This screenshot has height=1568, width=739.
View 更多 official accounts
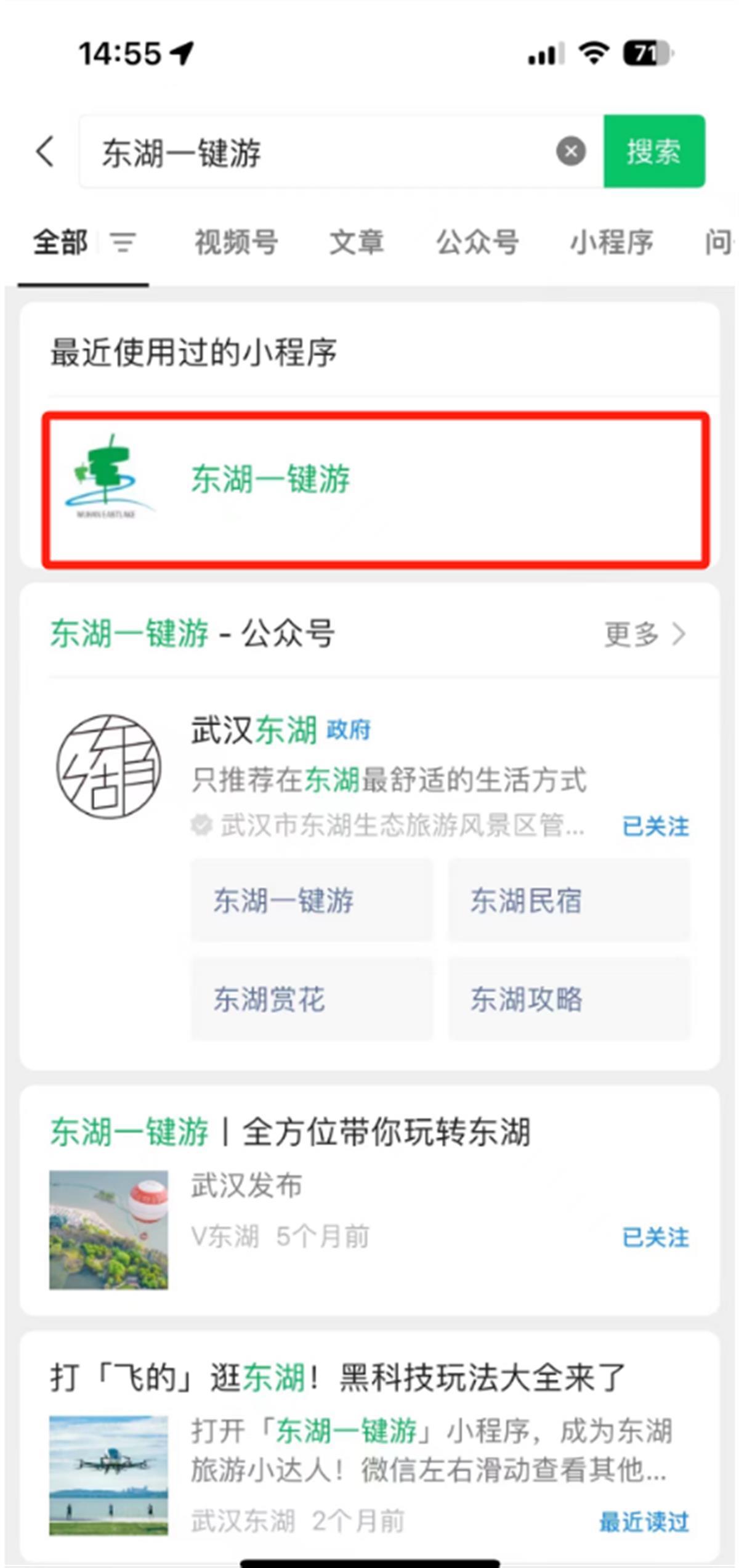pos(644,634)
